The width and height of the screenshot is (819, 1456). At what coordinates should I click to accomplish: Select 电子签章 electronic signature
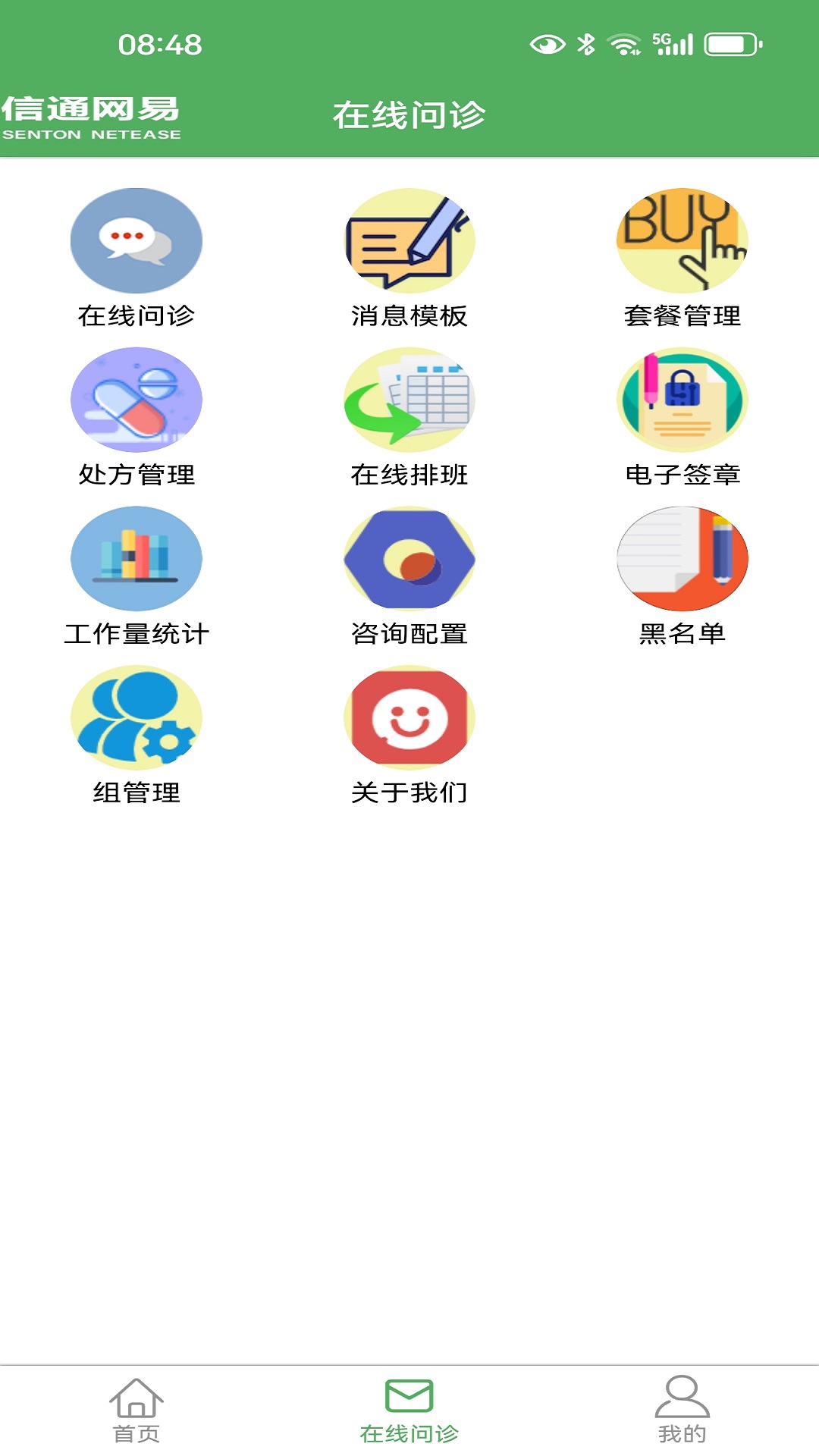(681, 402)
